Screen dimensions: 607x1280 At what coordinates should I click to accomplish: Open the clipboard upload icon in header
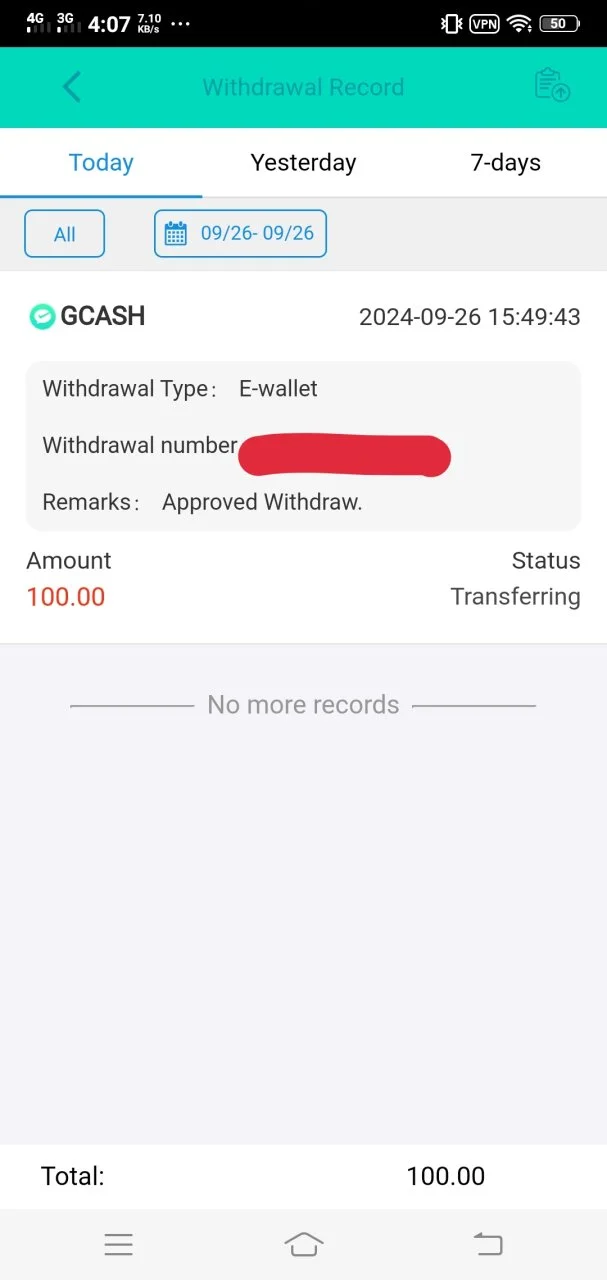(x=551, y=86)
